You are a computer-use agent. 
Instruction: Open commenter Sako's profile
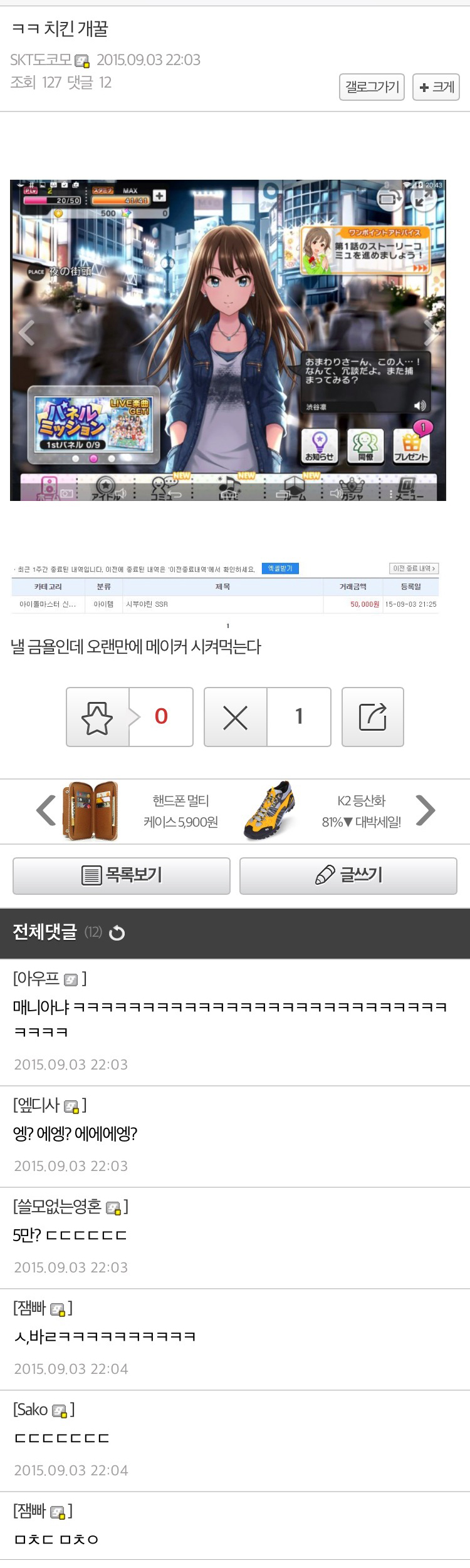pos(31,1410)
